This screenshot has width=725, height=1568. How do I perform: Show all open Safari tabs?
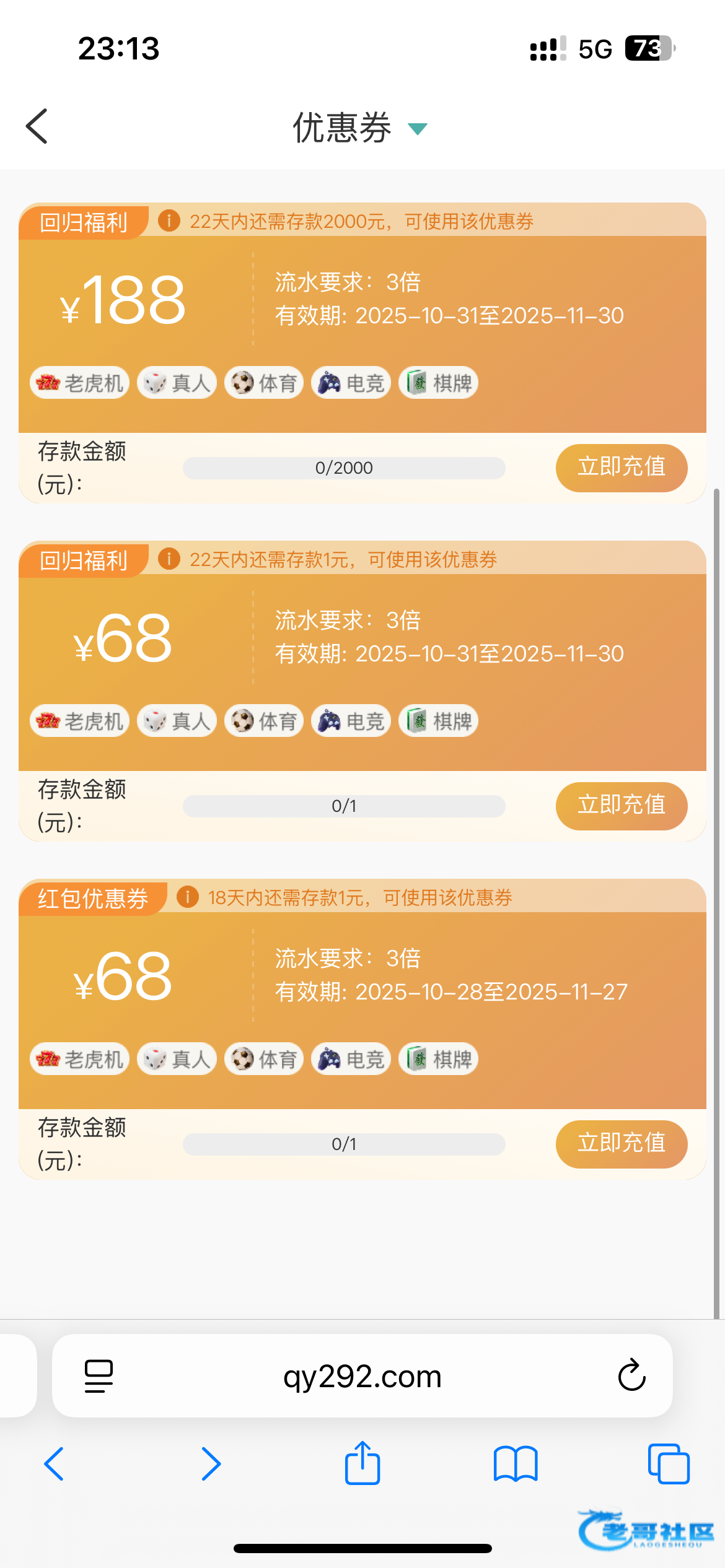click(669, 1464)
